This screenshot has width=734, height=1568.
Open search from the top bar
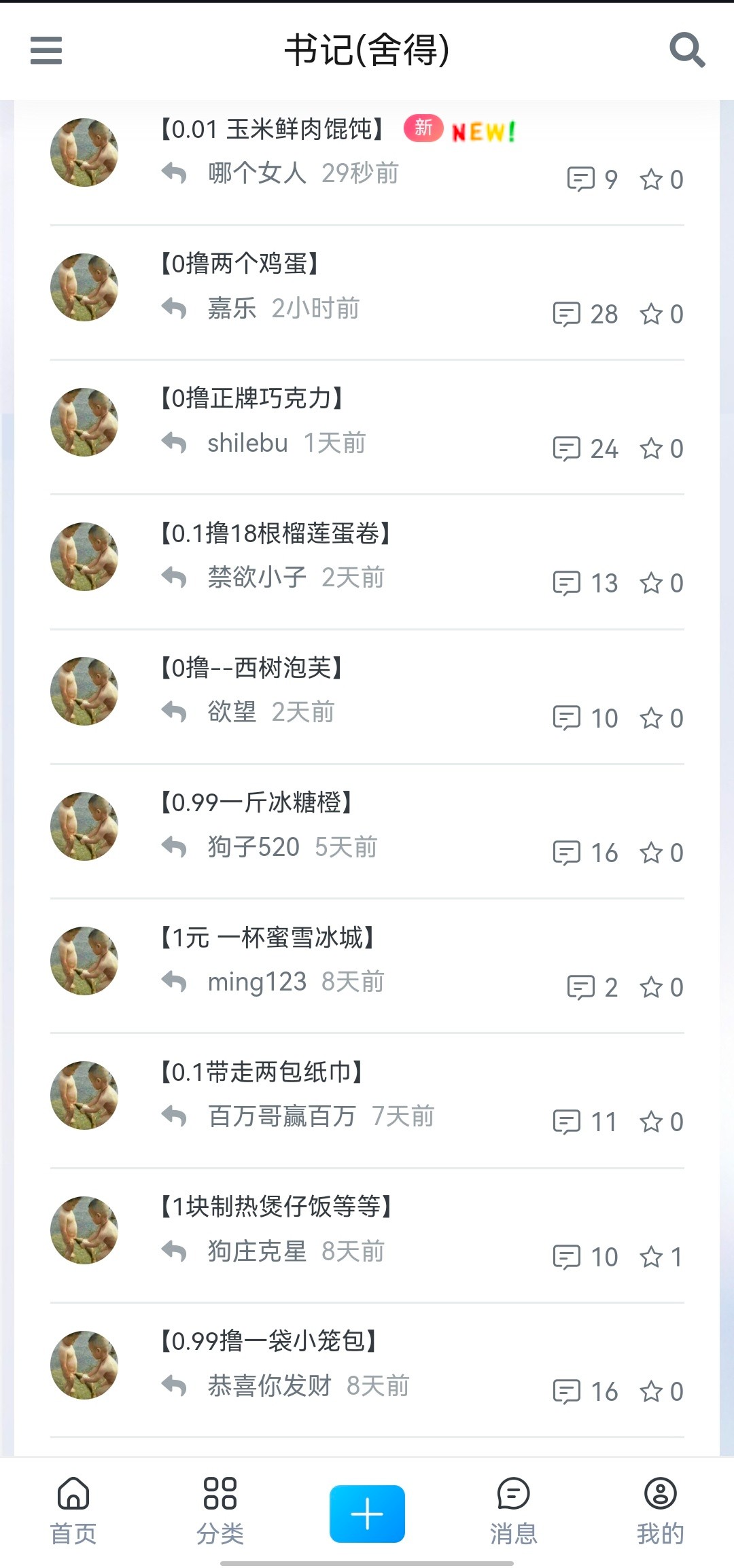[x=687, y=50]
